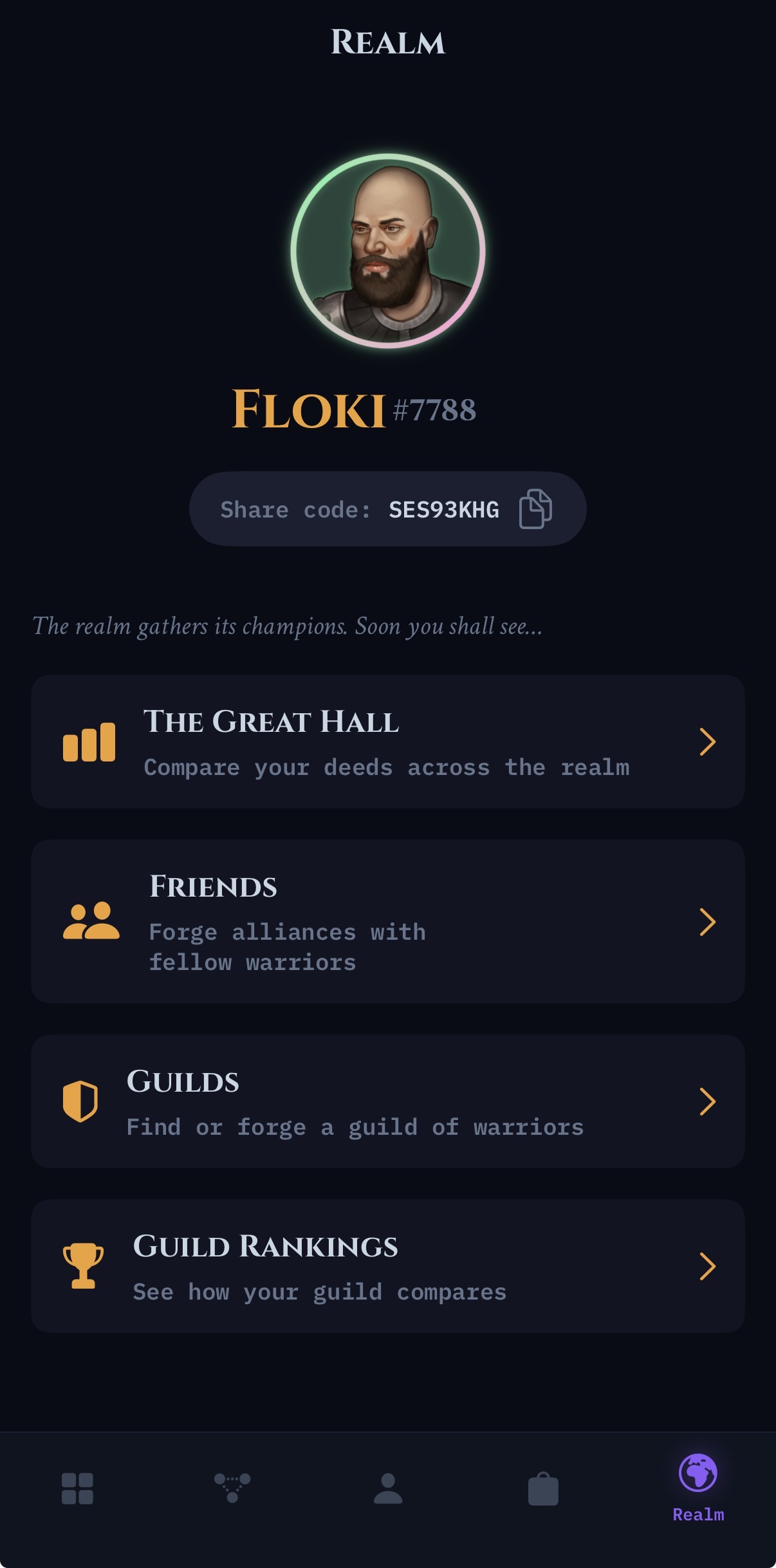The image size is (776, 1568).
Task: Go to Guilds
Action: click(387, 1101)
